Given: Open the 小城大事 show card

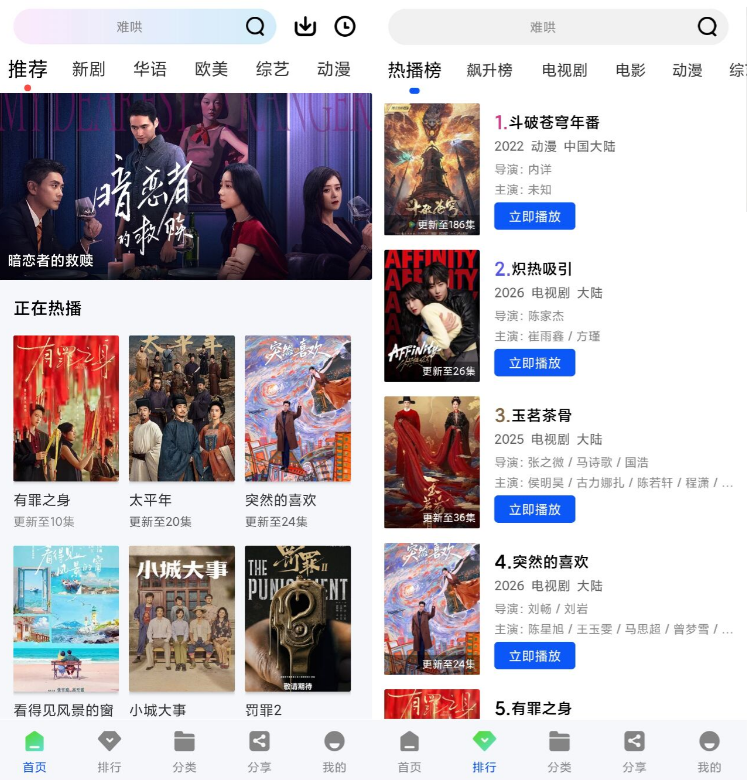Looking at the screenshot, I should coord(182,619).
